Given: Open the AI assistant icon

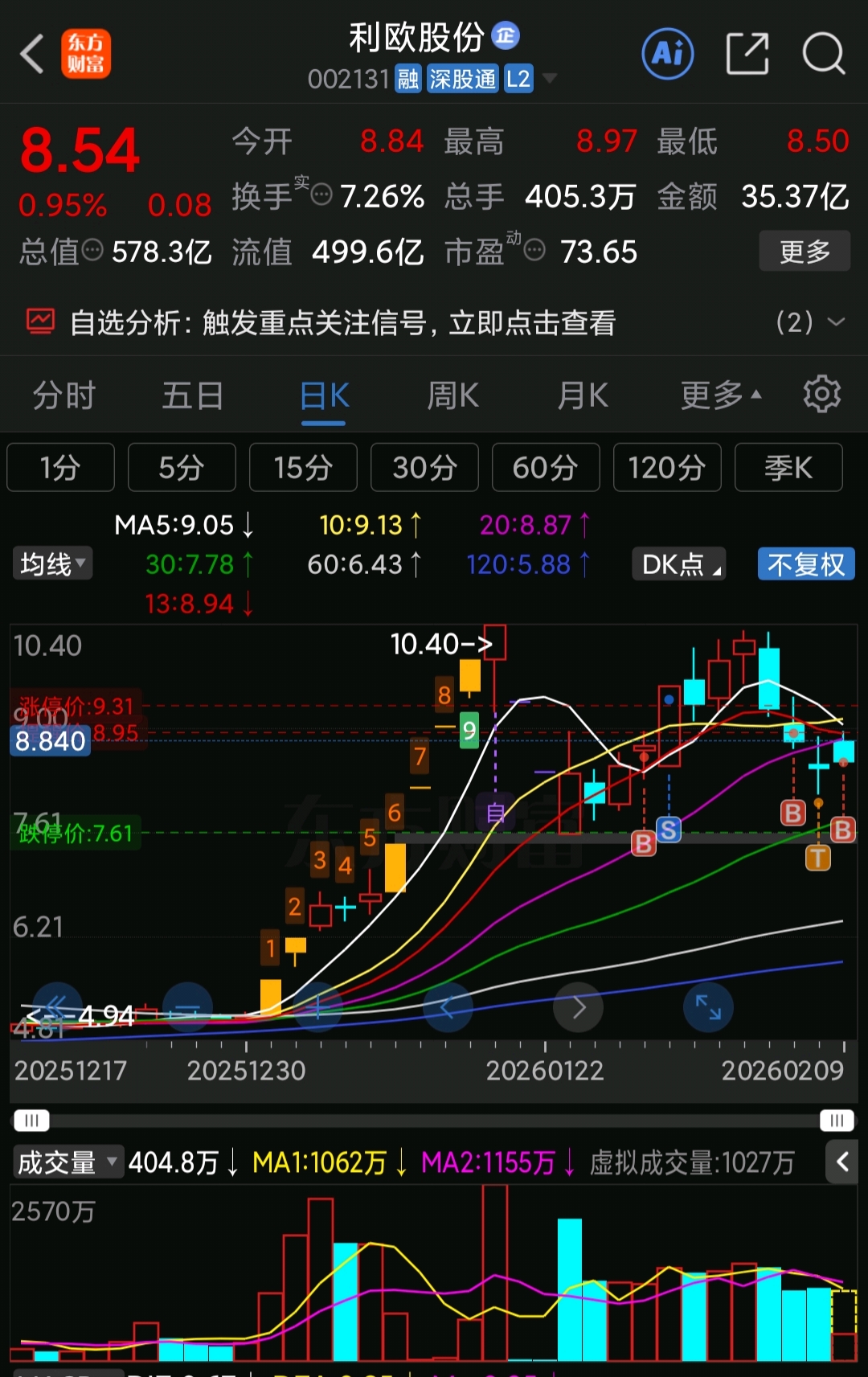Looking at the screenshot, I should pyautogui.click(x=667, y=54).
